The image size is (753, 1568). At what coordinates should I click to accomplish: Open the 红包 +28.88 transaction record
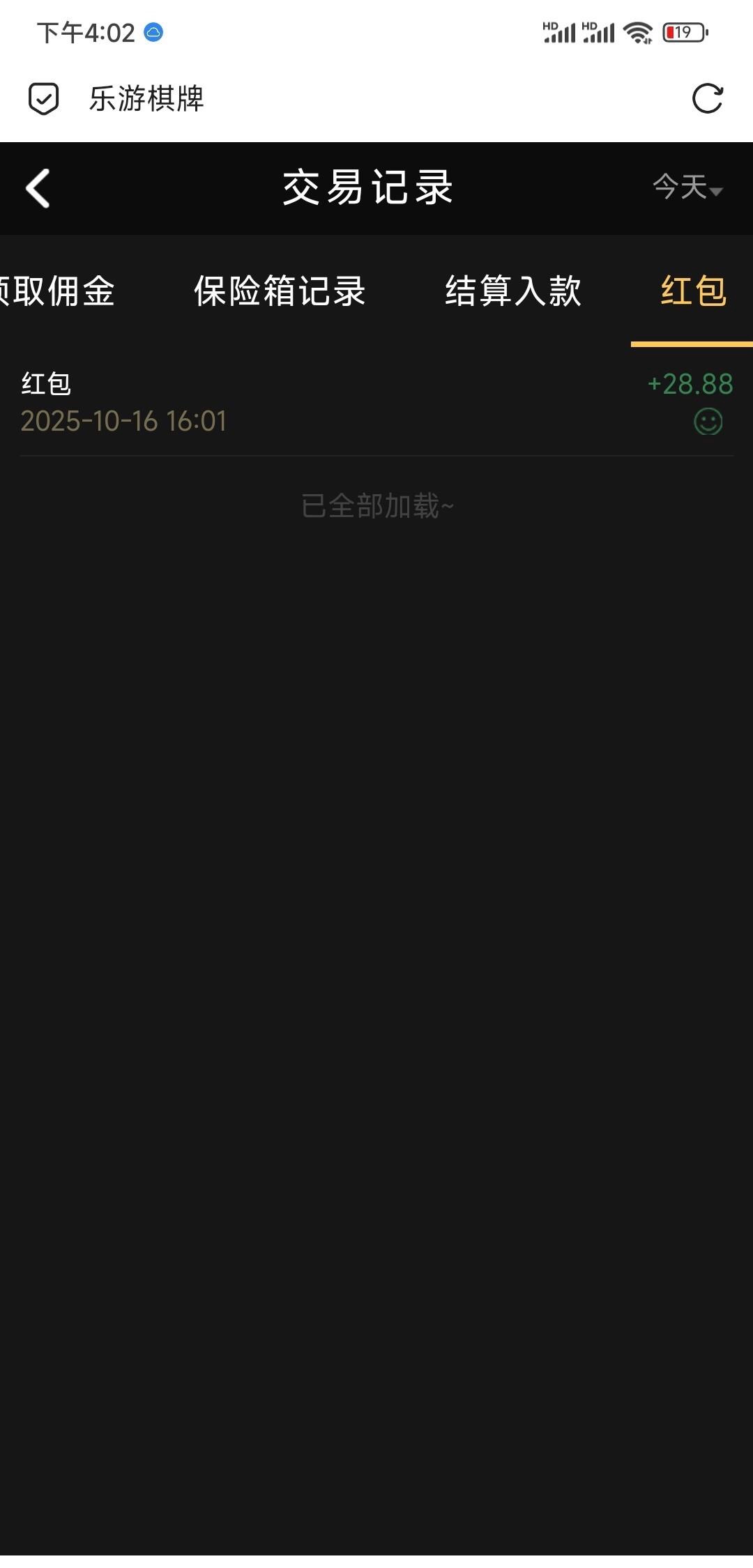(x=376, y=402)
